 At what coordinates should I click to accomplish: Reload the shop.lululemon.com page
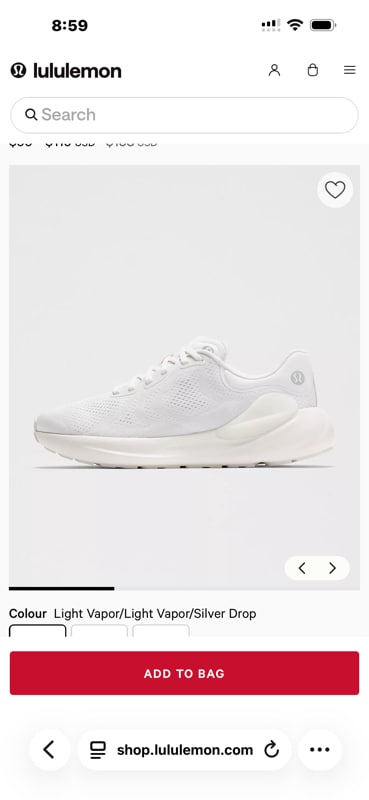tap(272, 749)
